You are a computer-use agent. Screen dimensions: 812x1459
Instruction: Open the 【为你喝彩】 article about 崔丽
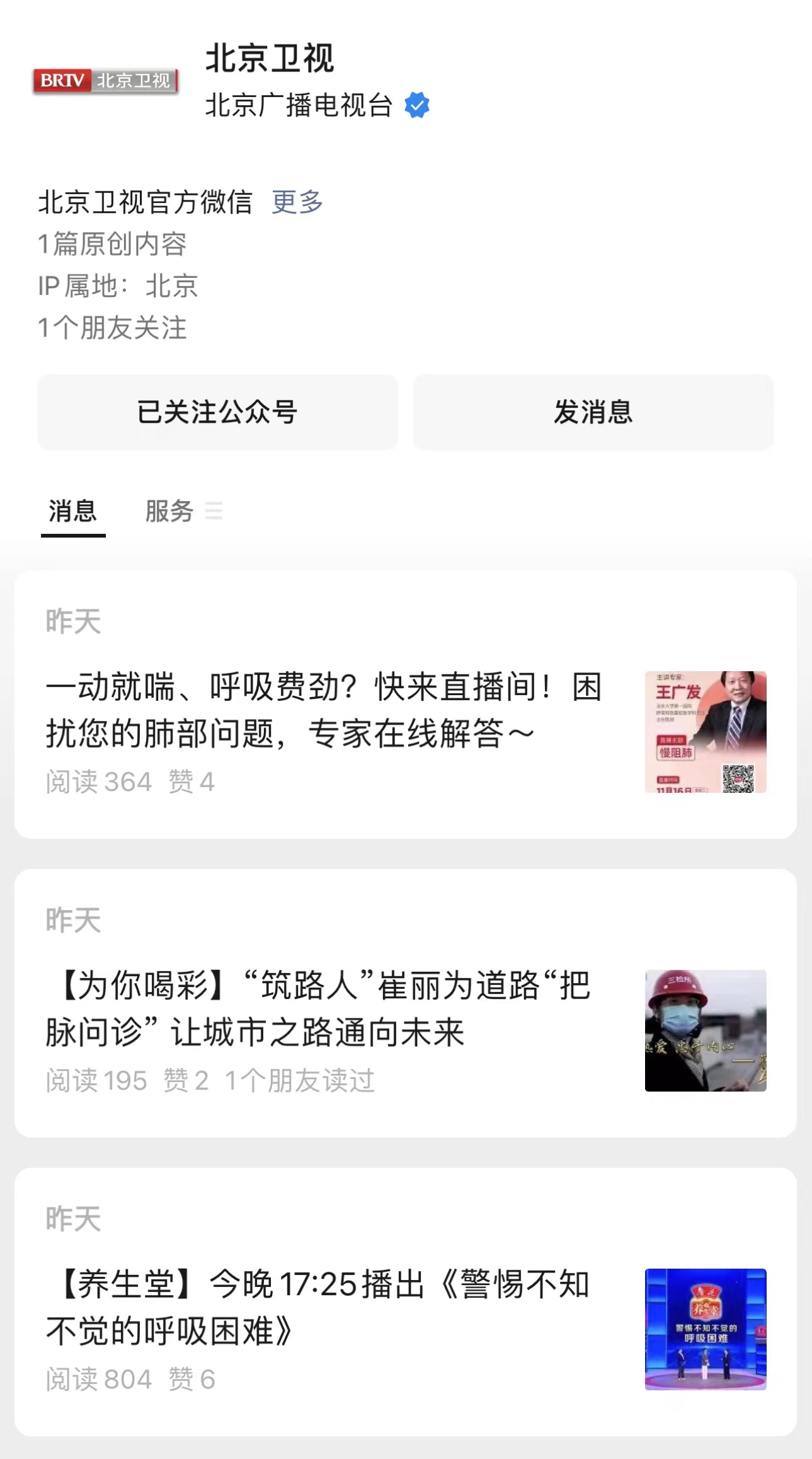[x=318, y=1009]
